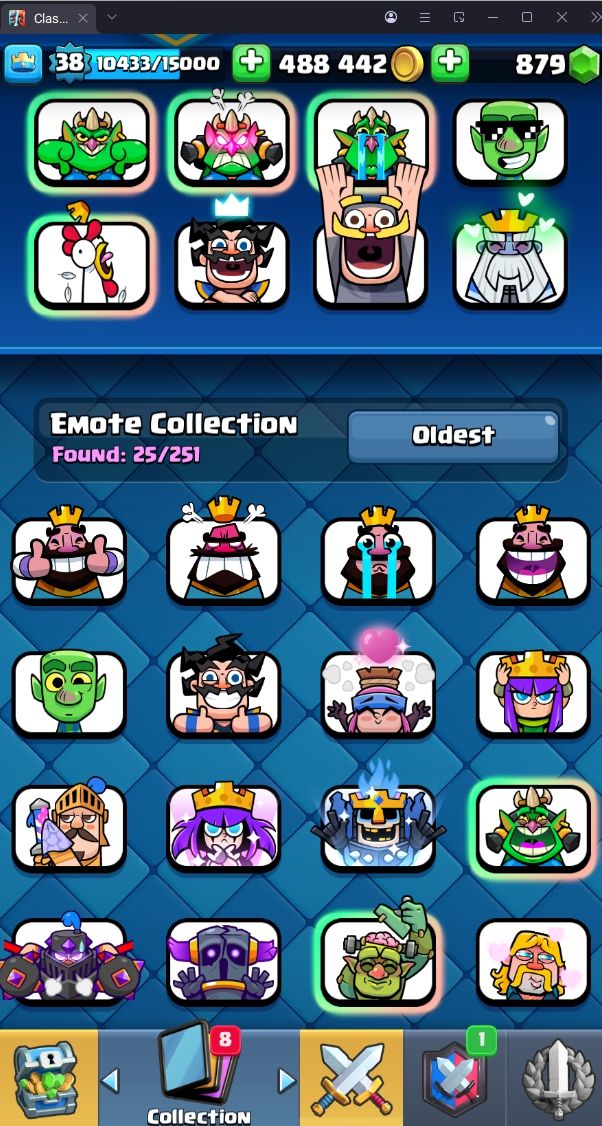Screen dimensions: 602x1126
Task: Tap the Oldest sort button
Action: tap(453, 436)
